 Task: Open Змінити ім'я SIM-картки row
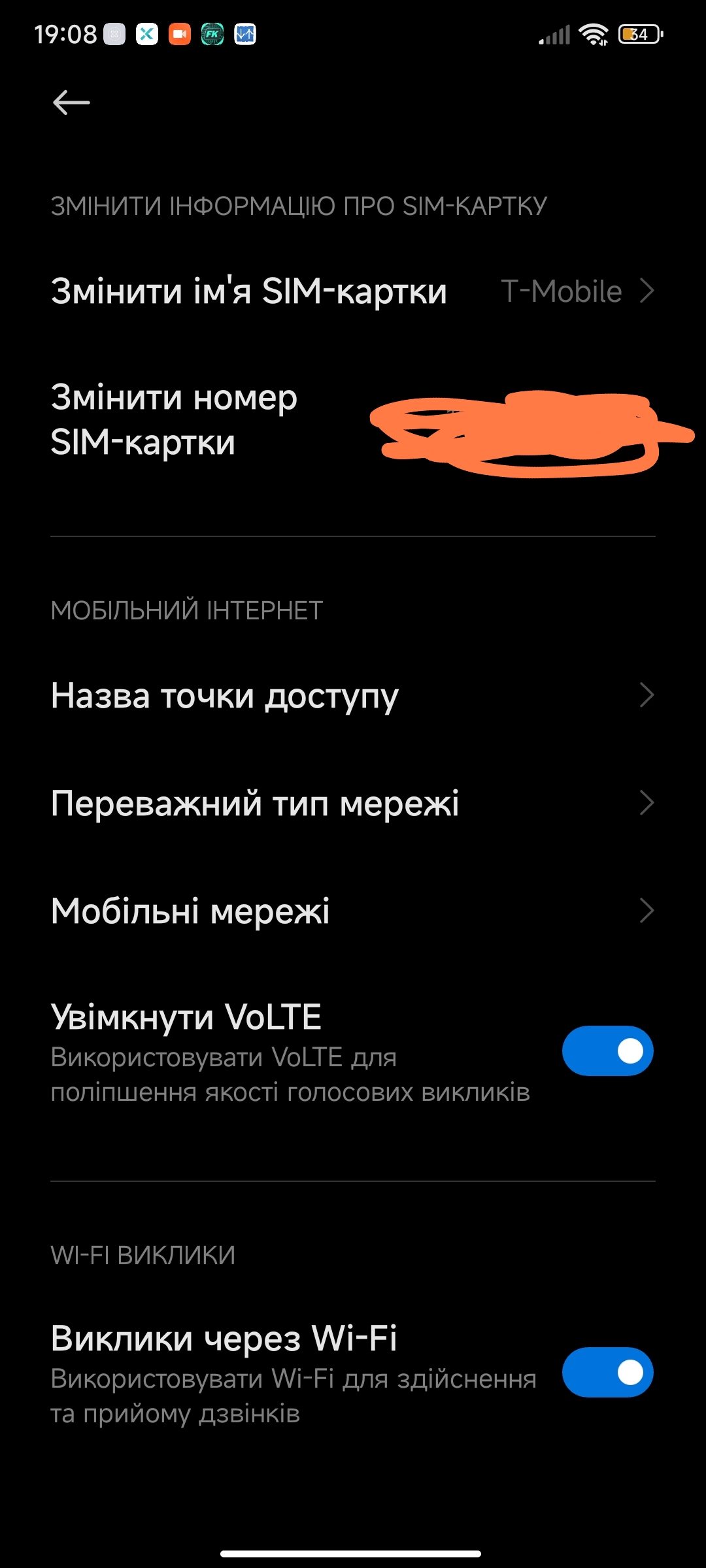[353, 291]
